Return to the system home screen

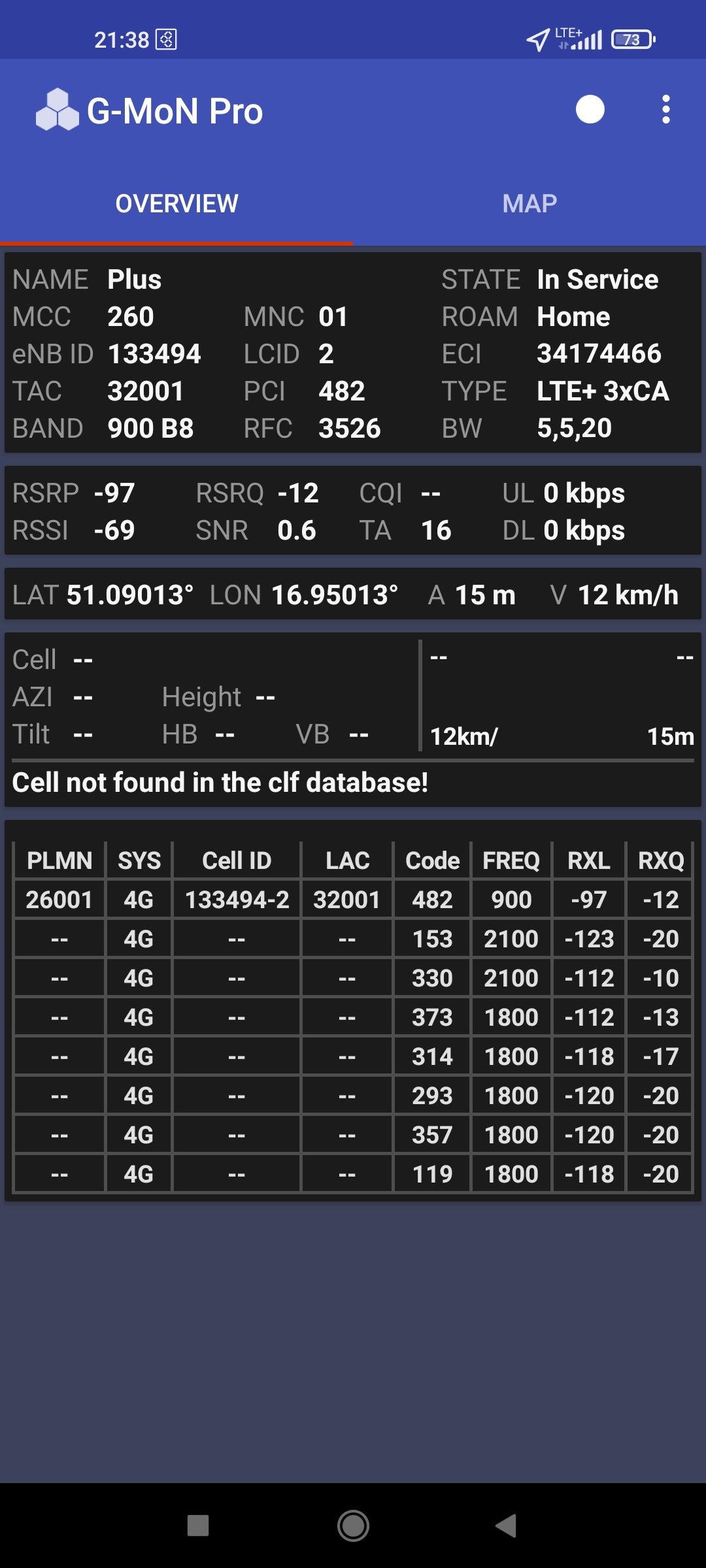353,1526
